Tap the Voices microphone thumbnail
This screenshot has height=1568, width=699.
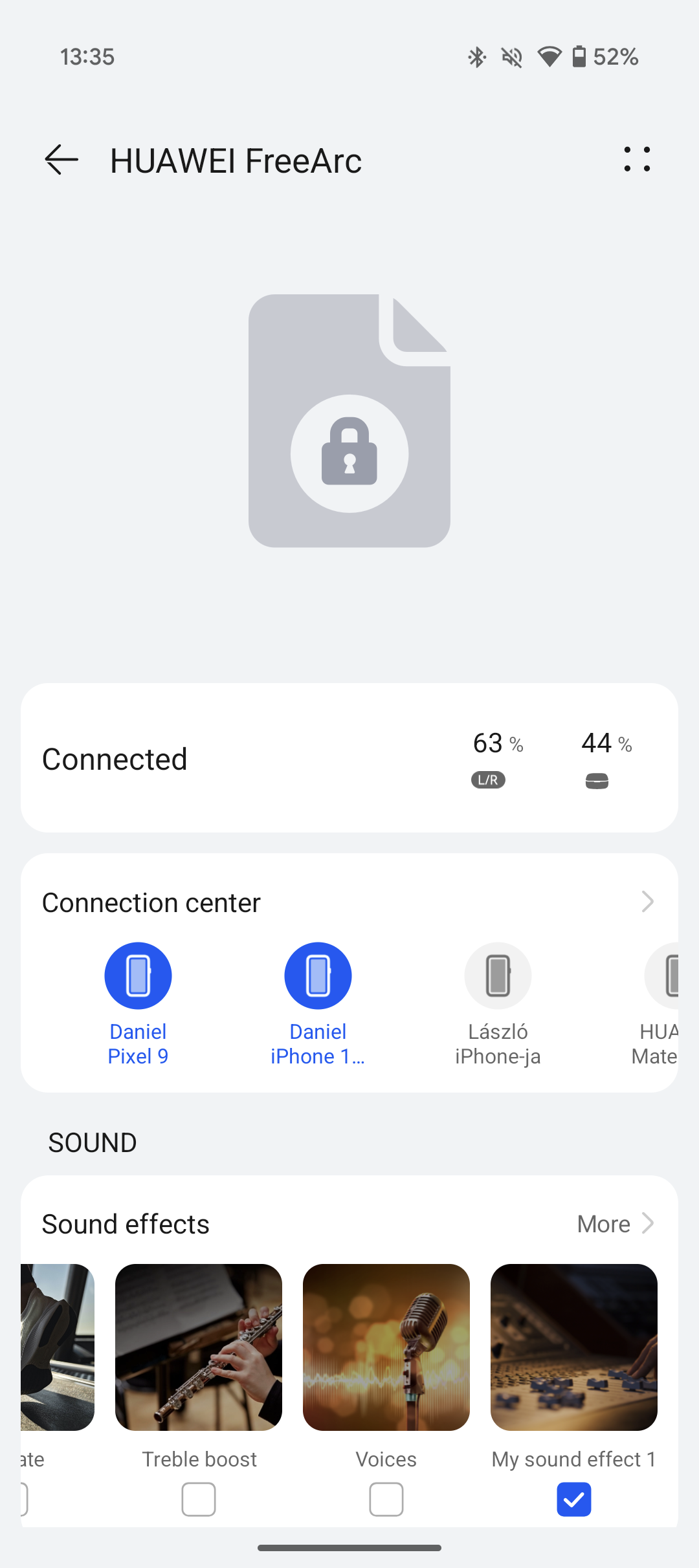[386, 1347]
